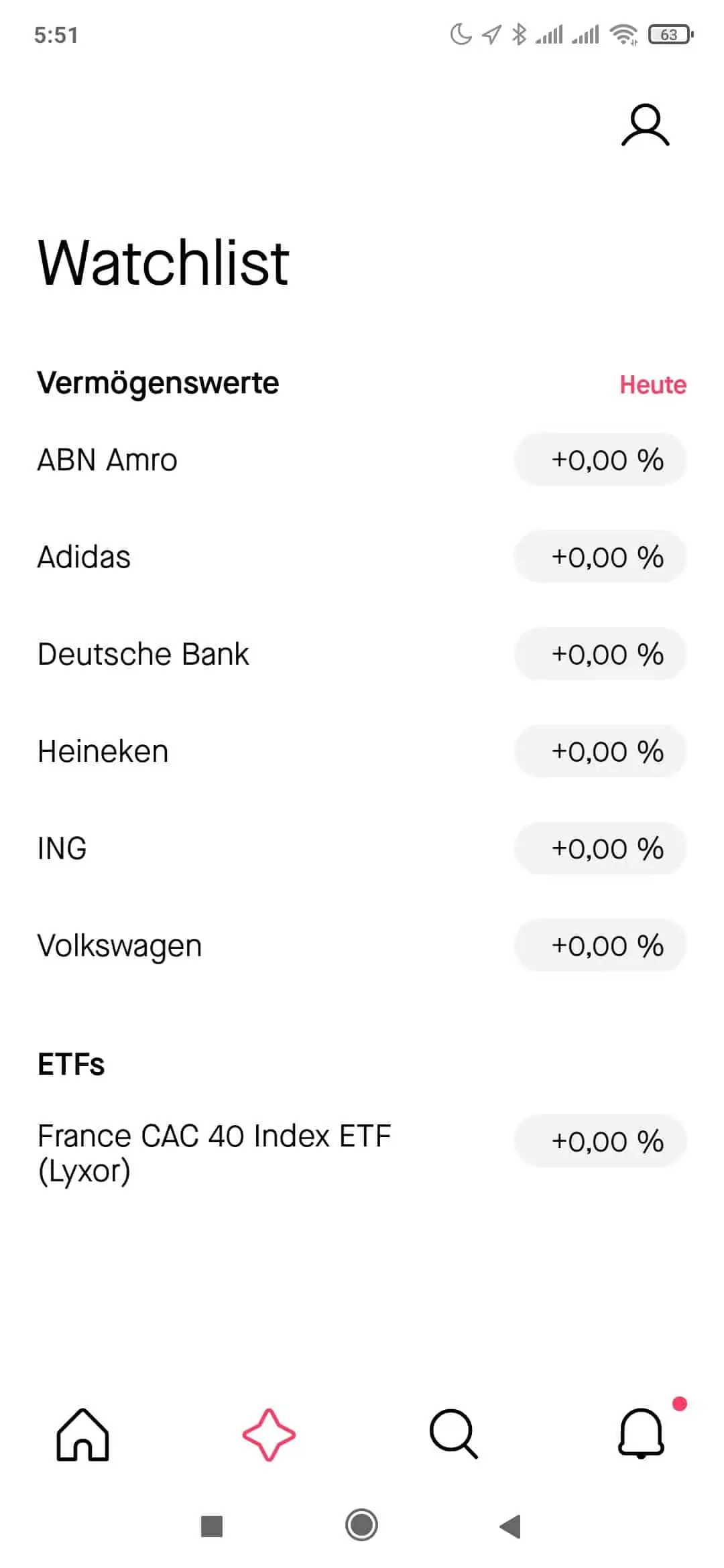Viewport: 724px width, 1568px height.
Task: Change the Heute time range
Action: 653,385
